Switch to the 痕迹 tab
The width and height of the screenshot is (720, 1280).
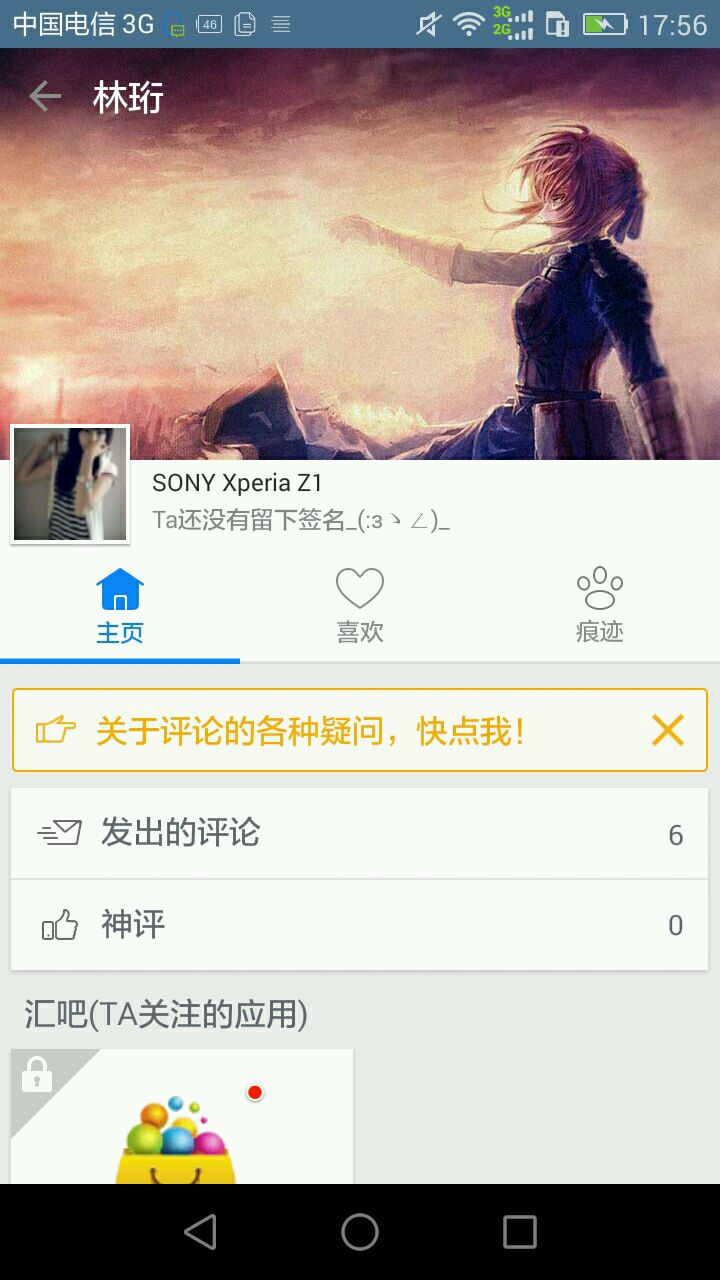click(600, 606)
